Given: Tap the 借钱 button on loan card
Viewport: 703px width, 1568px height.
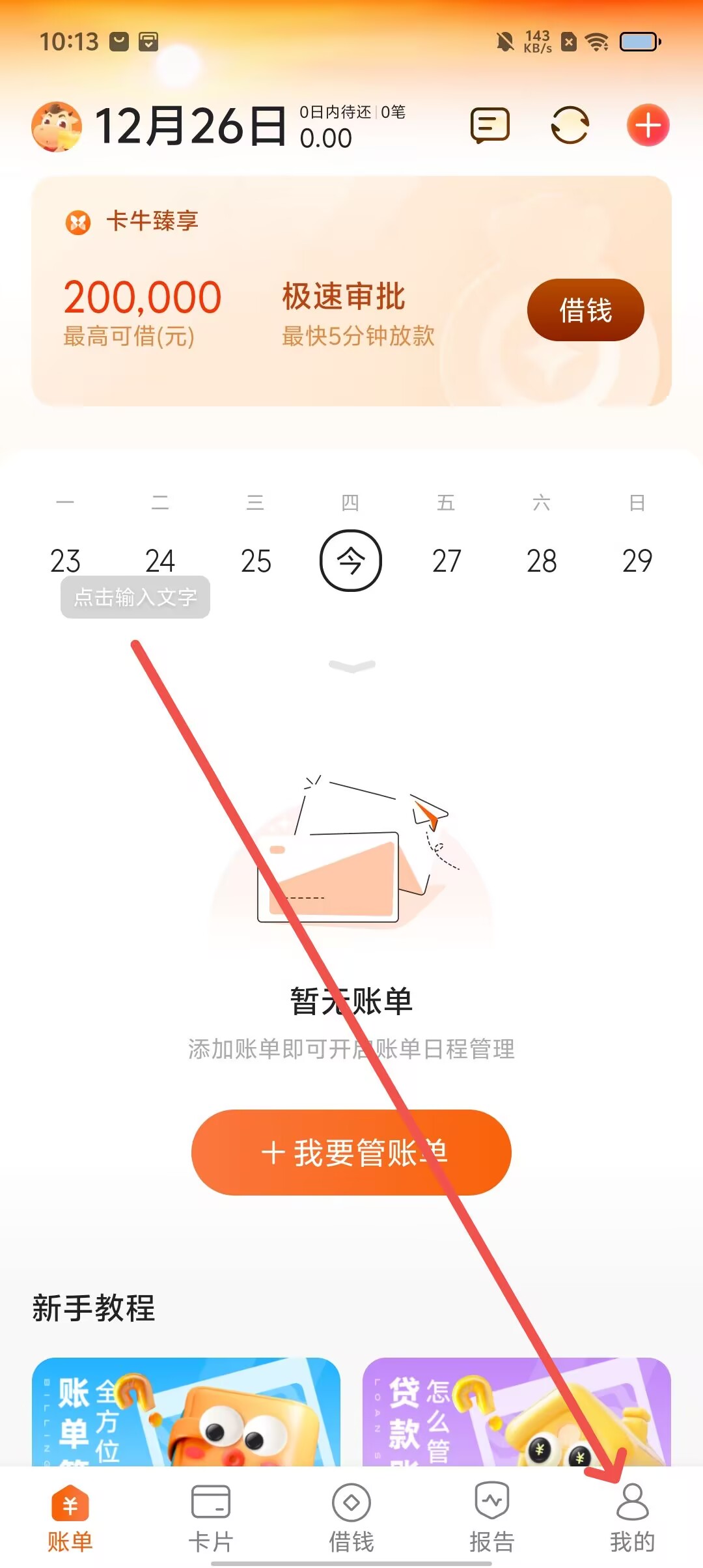Looking at the screenshot, I should click(x=585, y=310).
